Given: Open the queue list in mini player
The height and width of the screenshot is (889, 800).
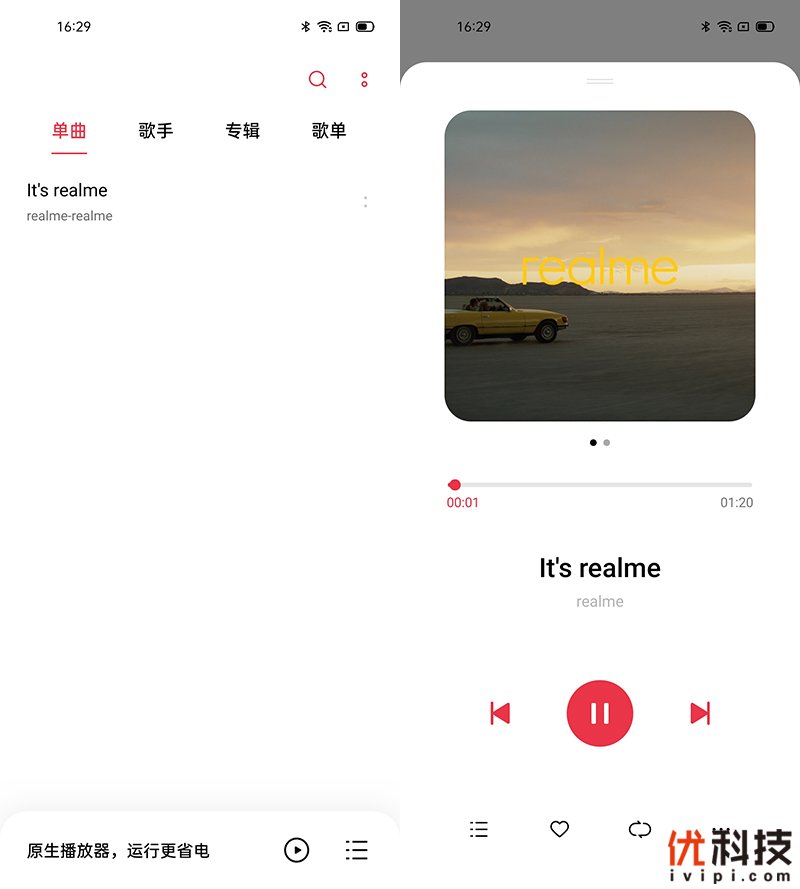Looking at the screenshot, I should pos(356,850).
